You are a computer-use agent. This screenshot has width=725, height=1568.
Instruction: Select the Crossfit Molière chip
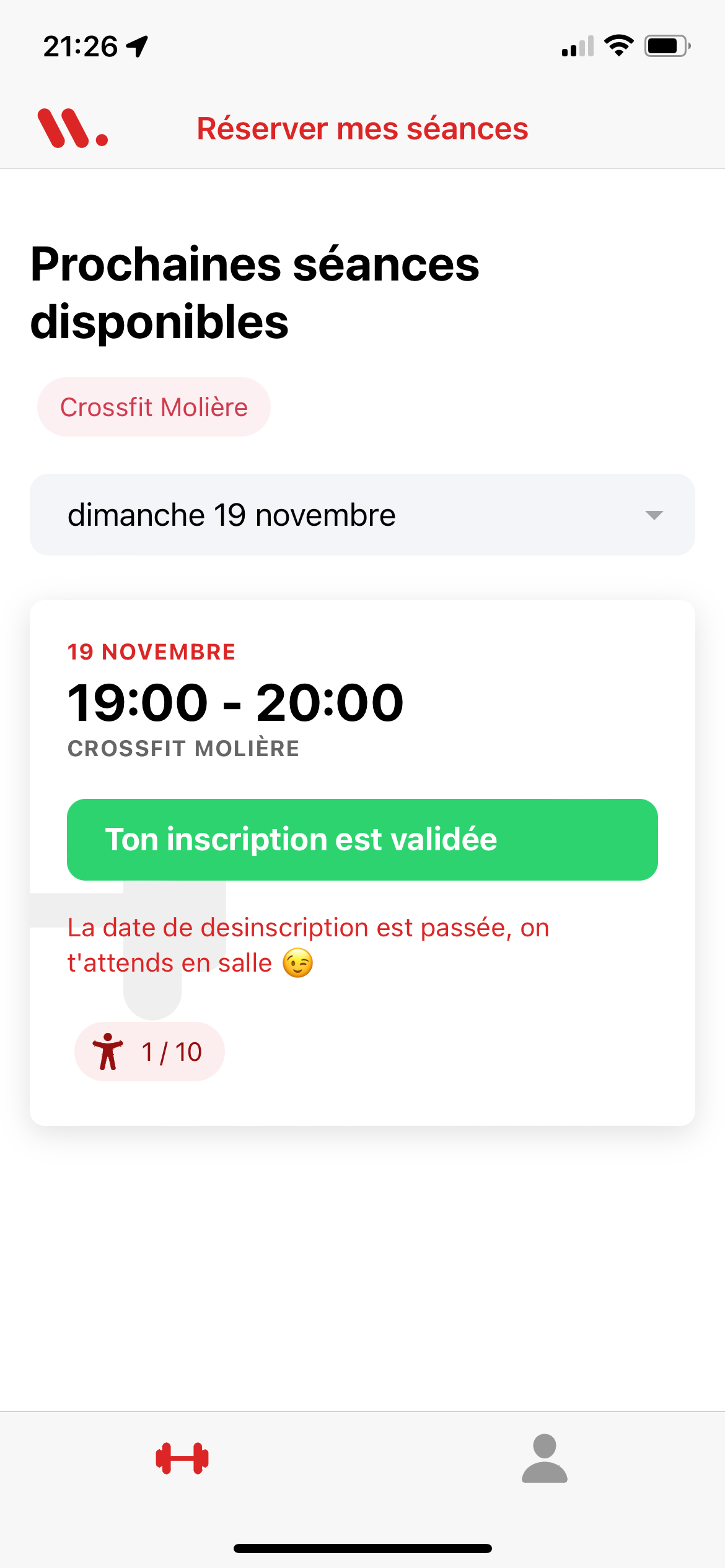(x=154, y=407)
